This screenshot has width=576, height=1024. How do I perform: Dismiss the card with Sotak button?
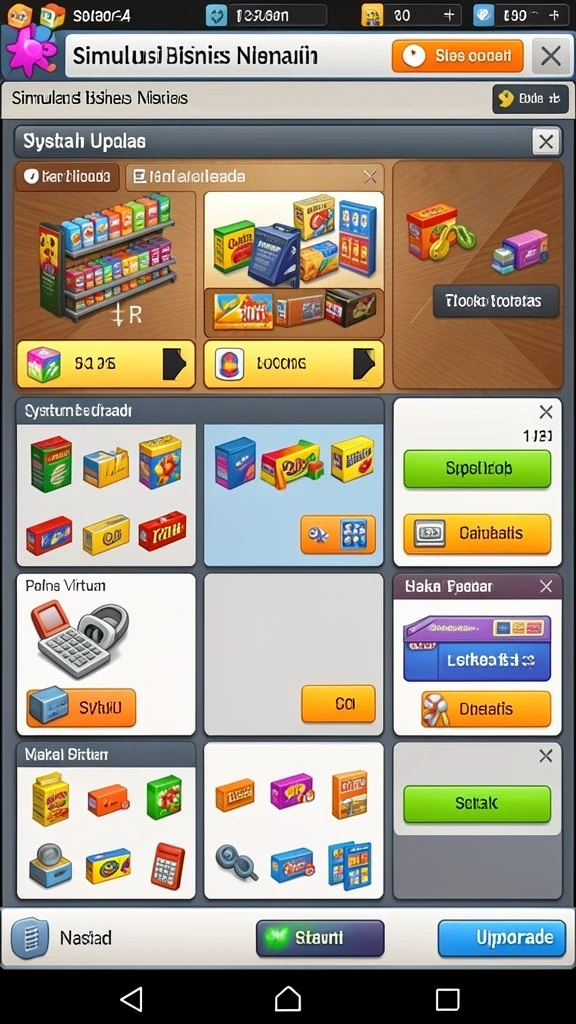click(546, 756)
